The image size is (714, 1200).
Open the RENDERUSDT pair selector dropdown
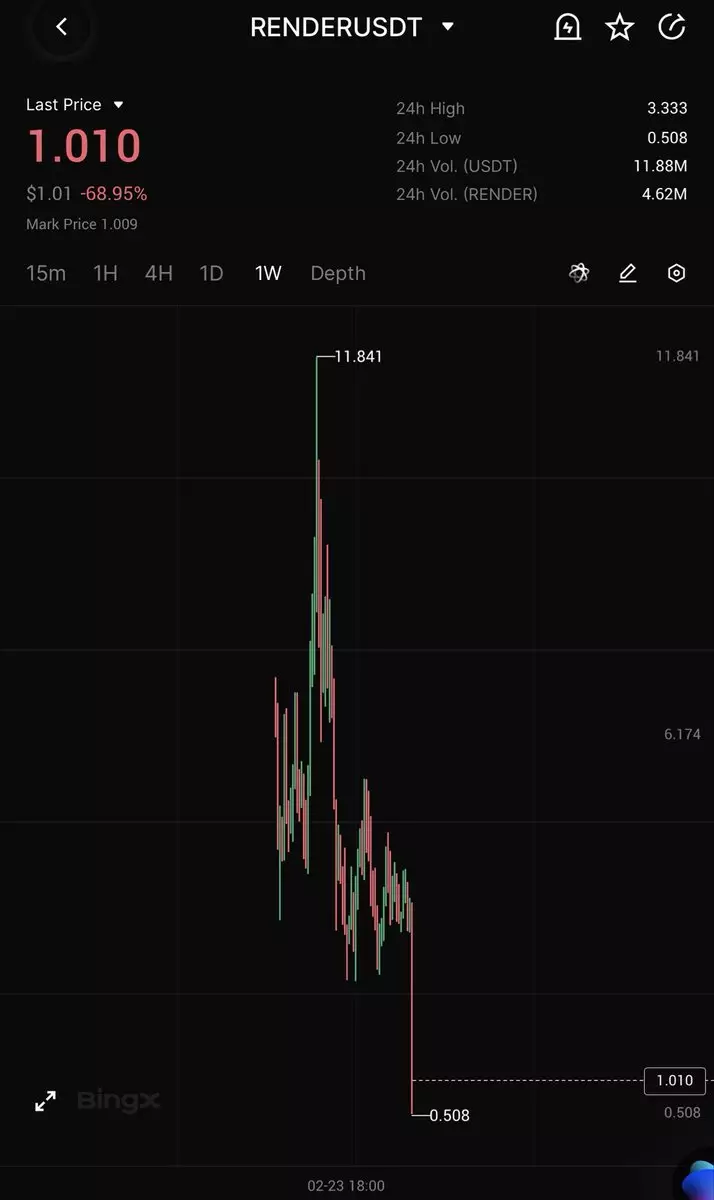click(x=448, y=27)
